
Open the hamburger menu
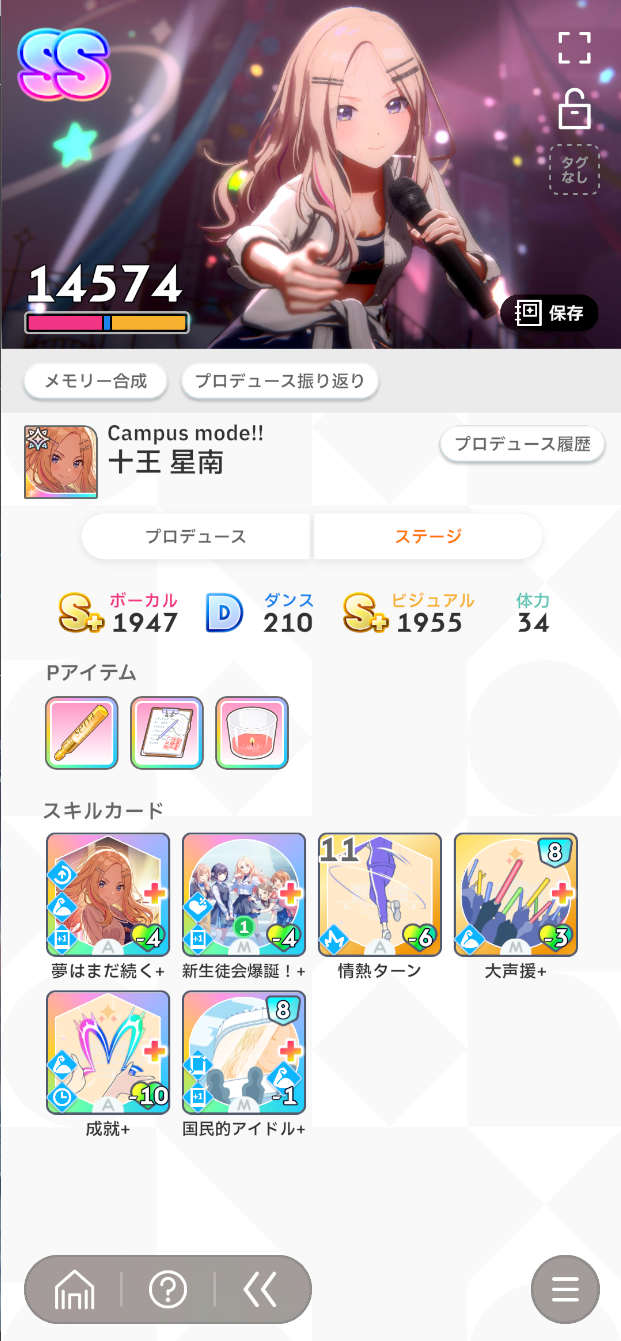click(x=565, y=1290)
